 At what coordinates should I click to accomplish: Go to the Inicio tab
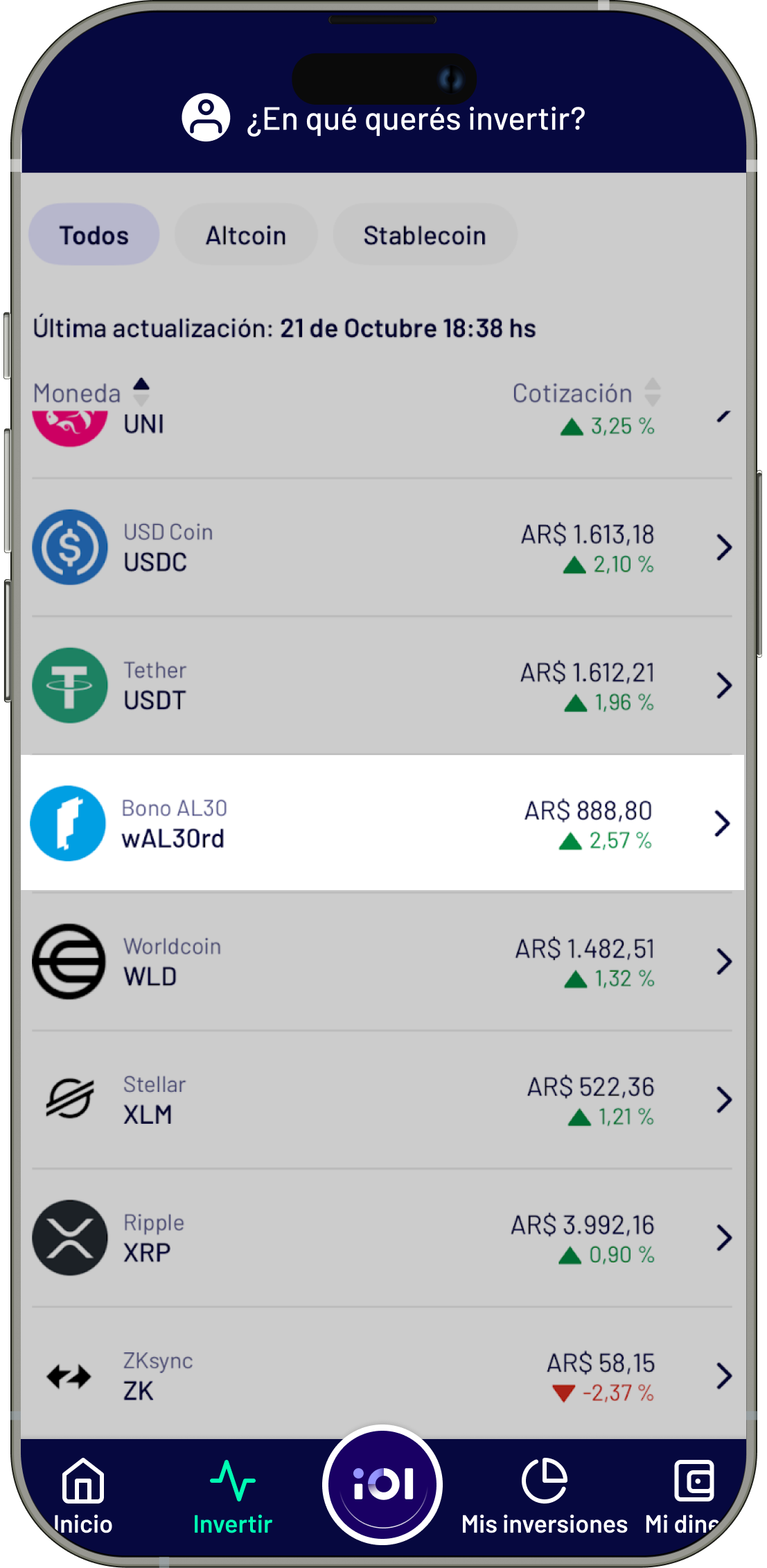point(83,1497)
